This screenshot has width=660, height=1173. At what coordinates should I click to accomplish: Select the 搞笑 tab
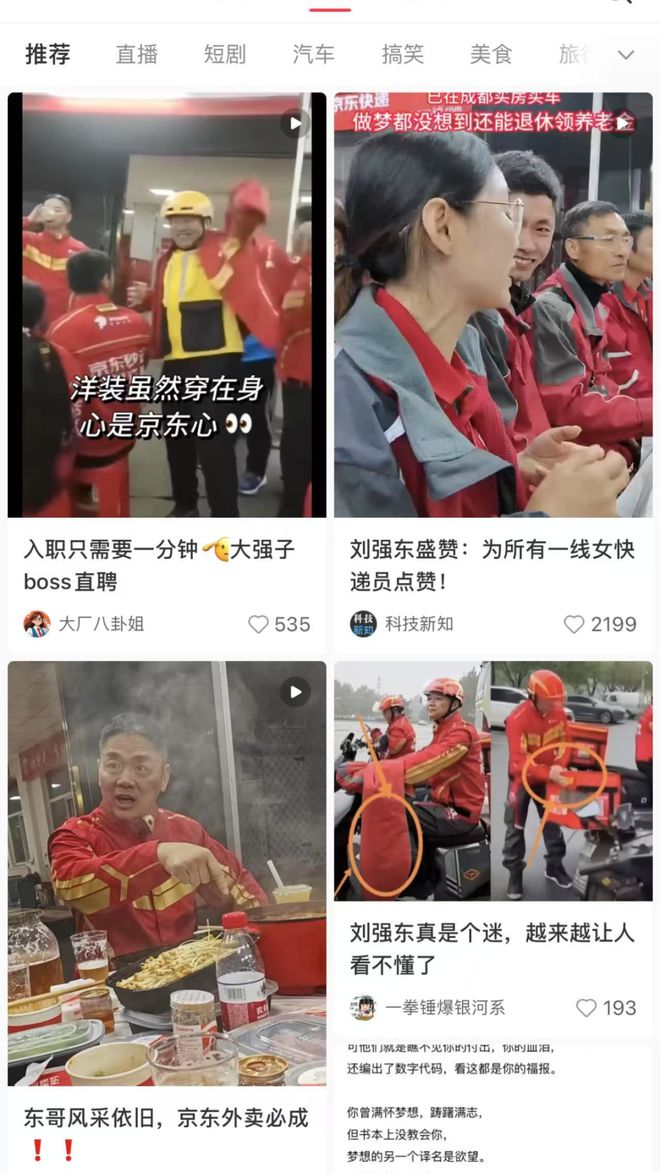pyautogui.click(x=403, y=54)
